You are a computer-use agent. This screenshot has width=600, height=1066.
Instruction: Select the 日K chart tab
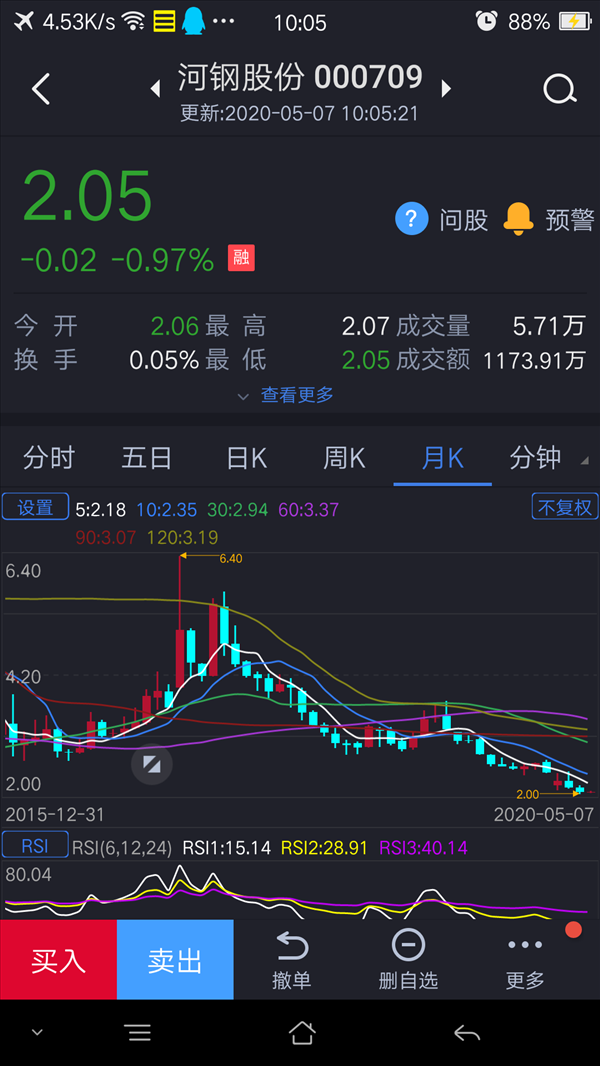tap(246, 459)
